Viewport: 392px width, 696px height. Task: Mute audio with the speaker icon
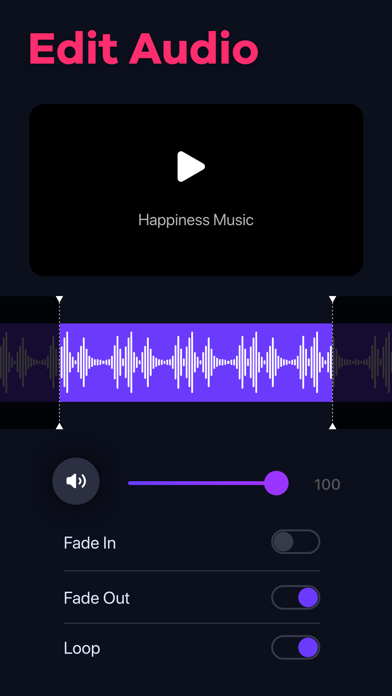point(76,481)
